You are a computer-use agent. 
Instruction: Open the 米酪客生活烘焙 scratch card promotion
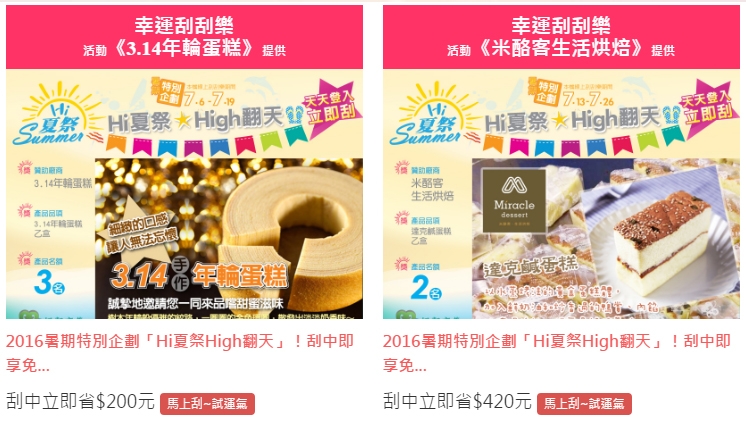click(561, 195)
